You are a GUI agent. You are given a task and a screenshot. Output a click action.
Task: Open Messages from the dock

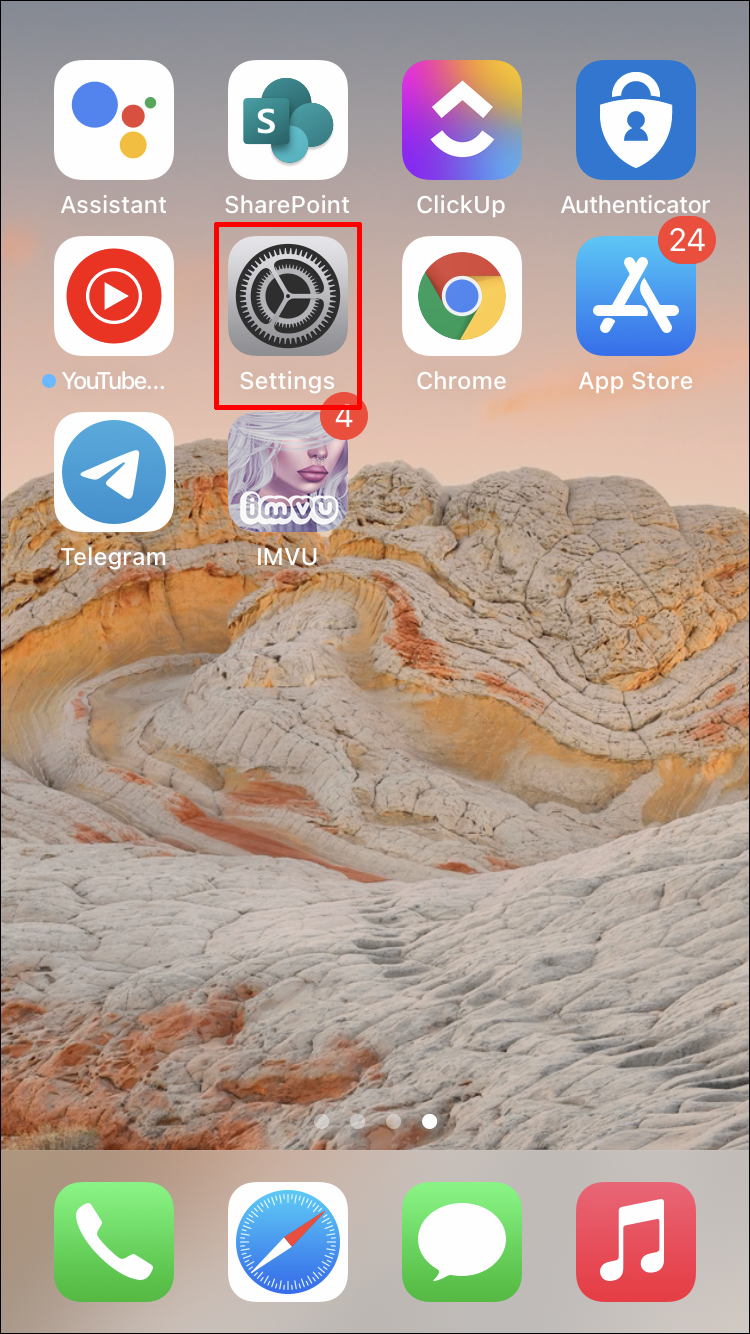click(x=461, y=1241)
